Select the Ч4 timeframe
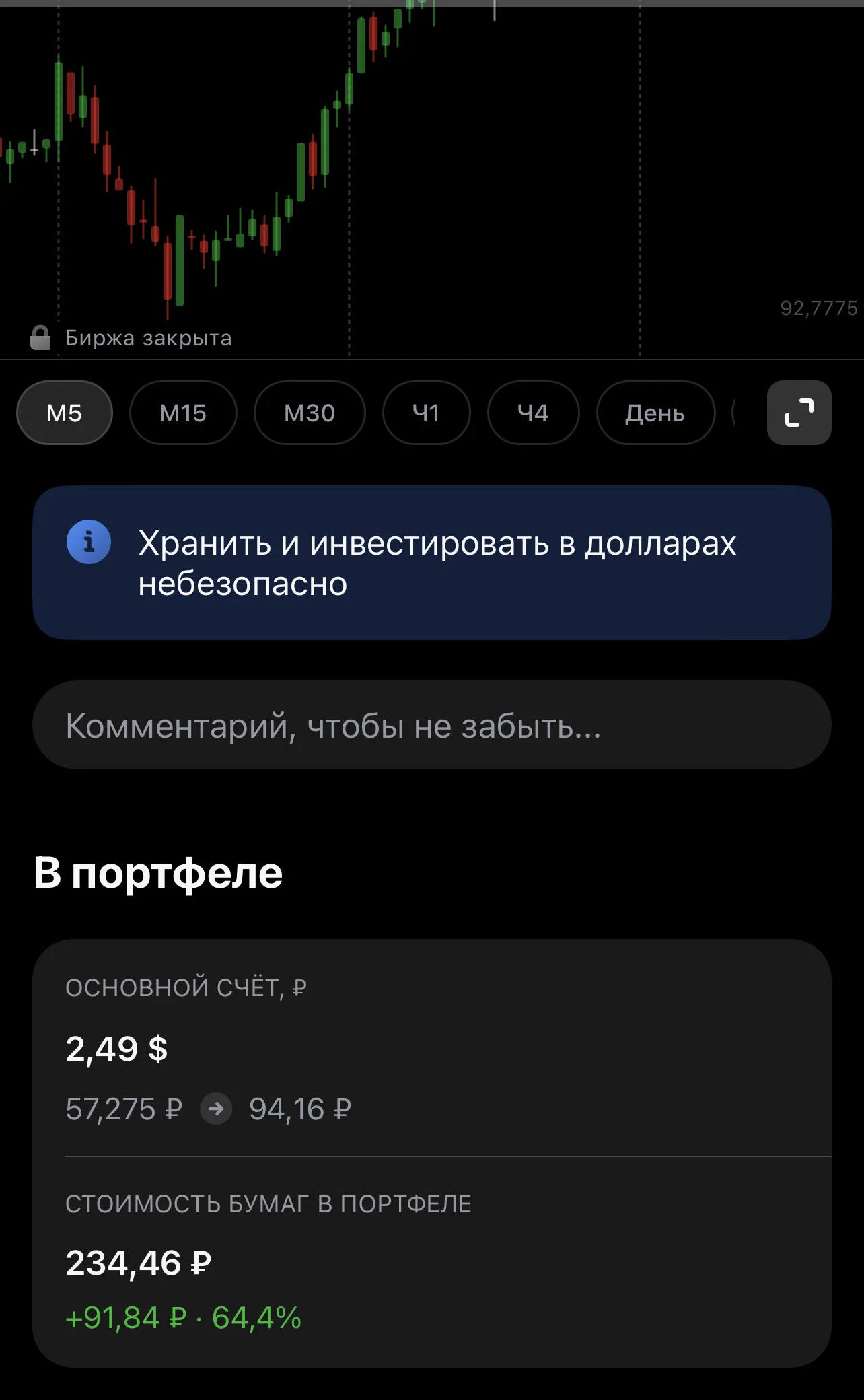This screenshot has width=864, height=1400. pyautogui.click(x=533, y=413)
